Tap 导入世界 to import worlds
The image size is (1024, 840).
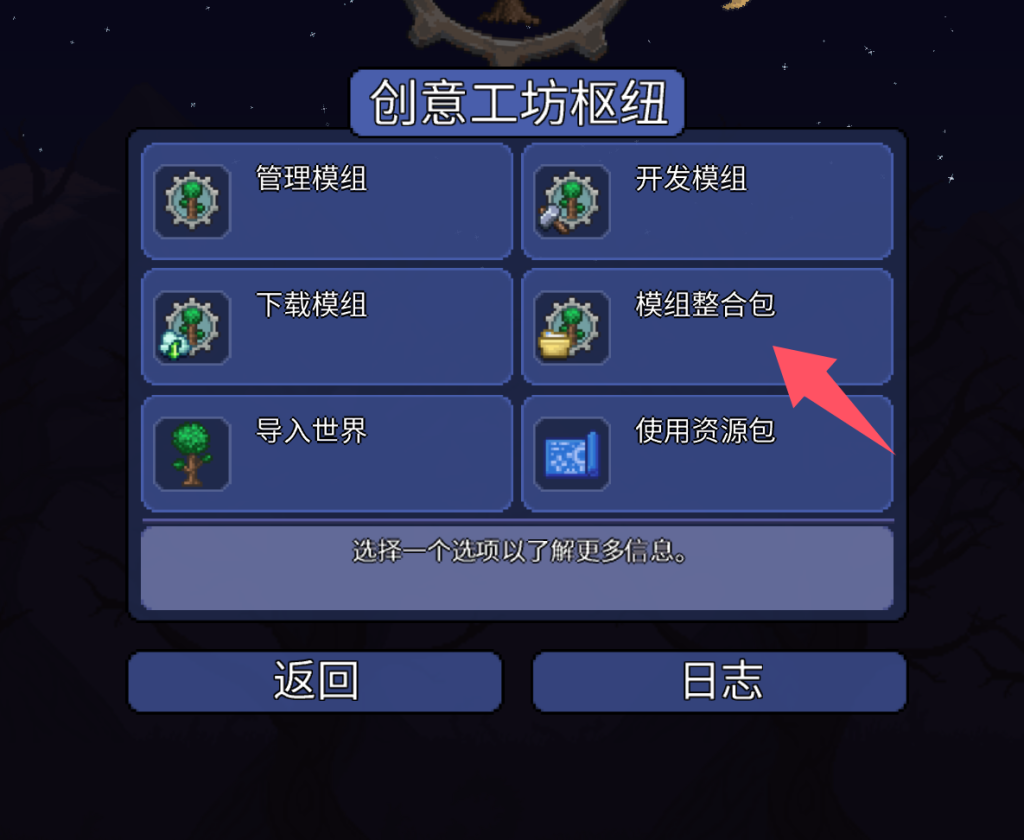click(326, 453)
